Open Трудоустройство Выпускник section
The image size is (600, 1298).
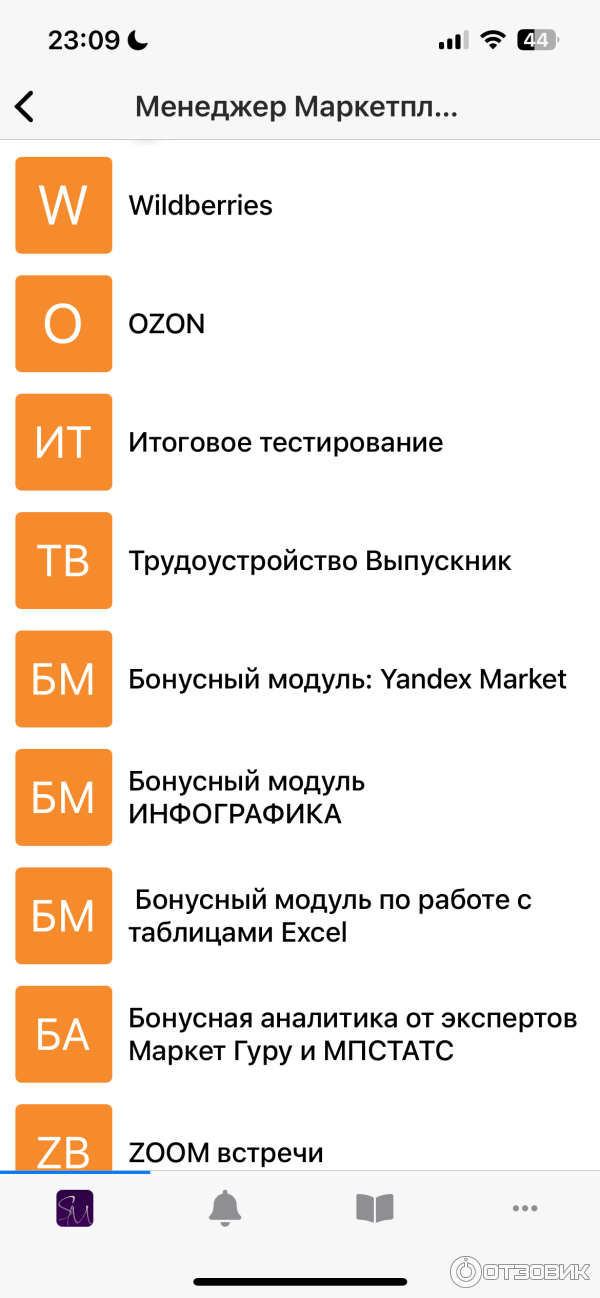click(319, 561)
